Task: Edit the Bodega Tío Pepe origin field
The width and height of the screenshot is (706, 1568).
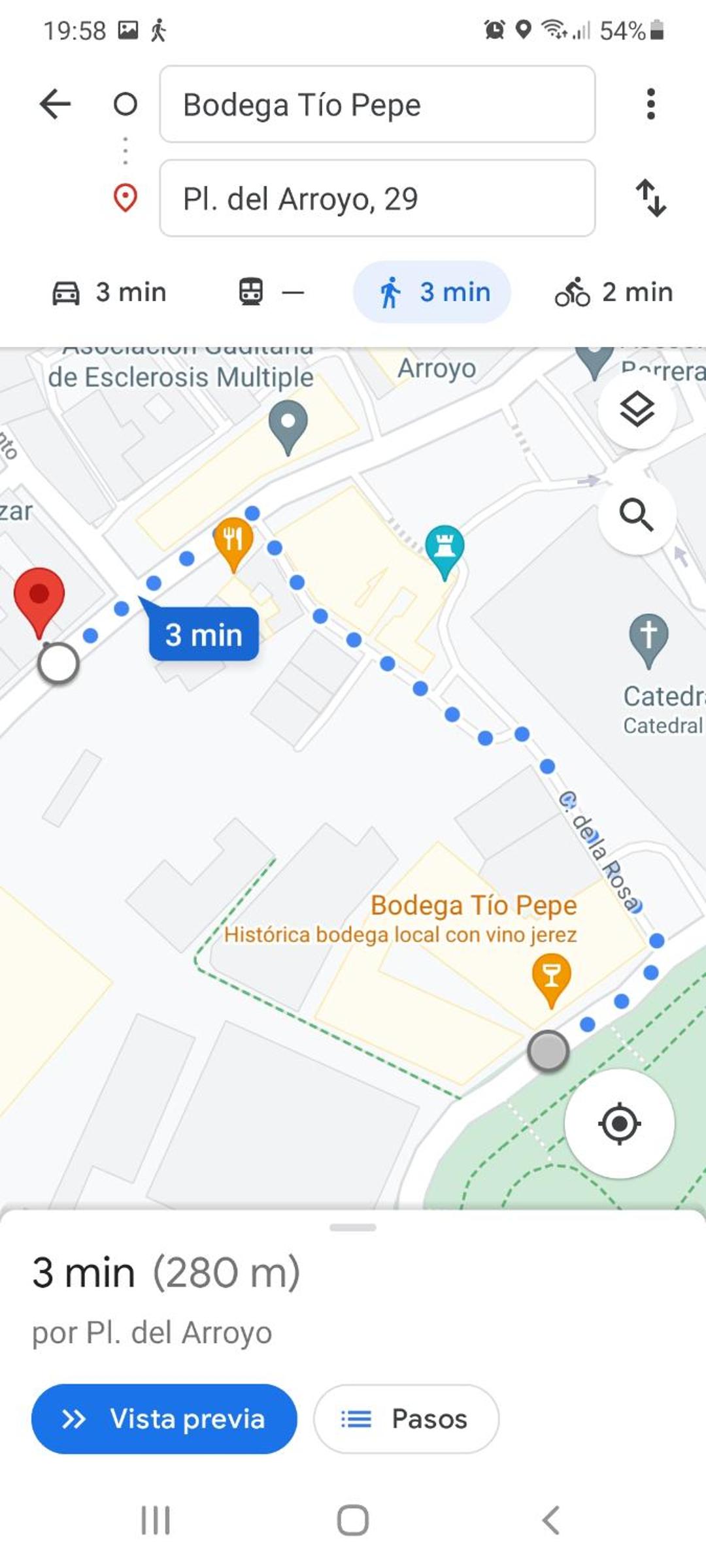Action: 377,104
